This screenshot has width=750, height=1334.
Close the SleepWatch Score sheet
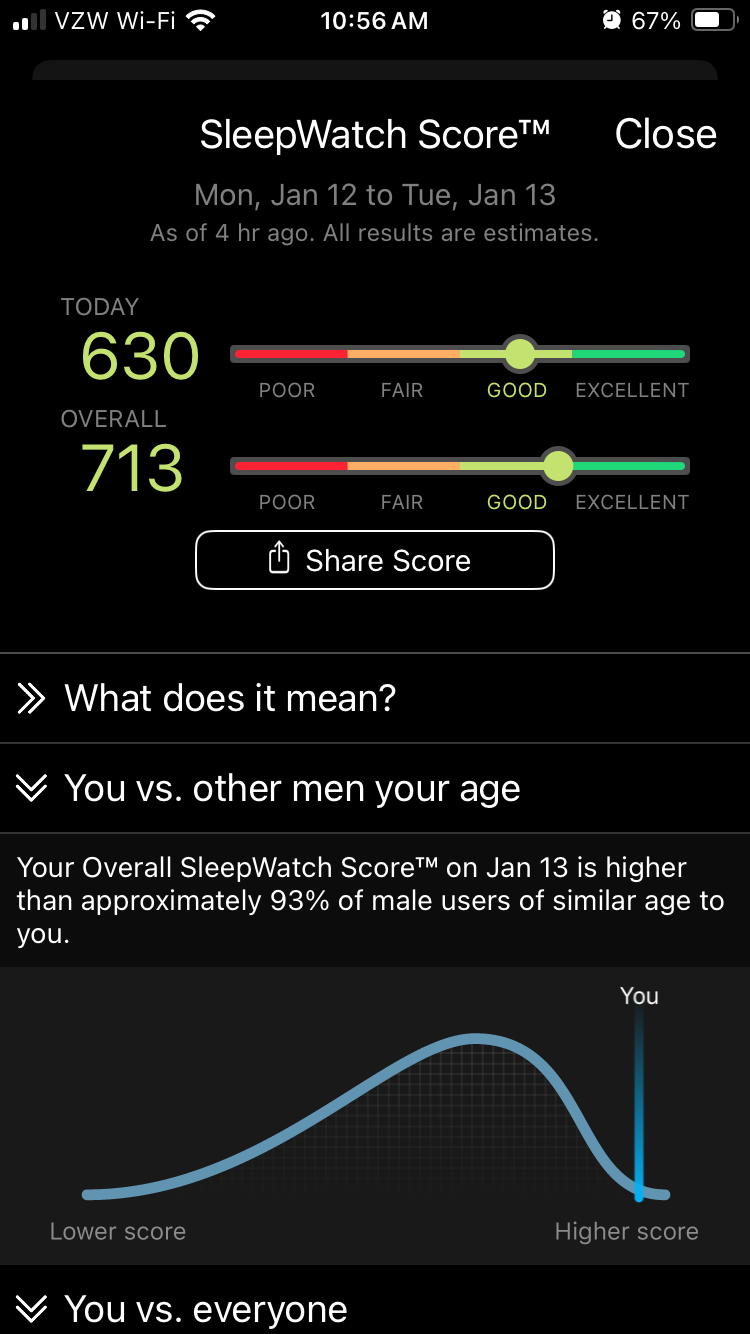point(665,134)
